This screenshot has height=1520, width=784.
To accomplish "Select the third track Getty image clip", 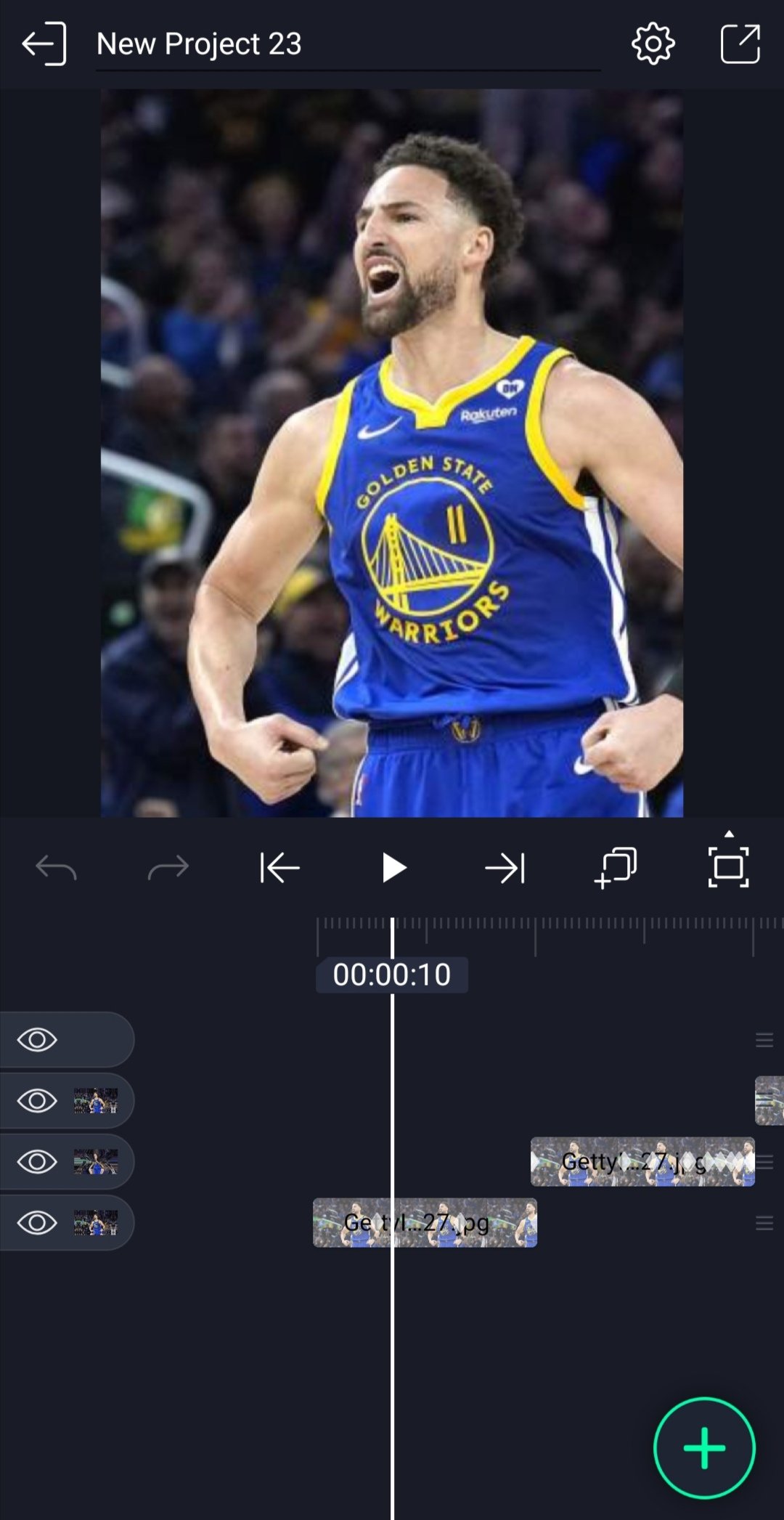I will tap(642, 1162).
